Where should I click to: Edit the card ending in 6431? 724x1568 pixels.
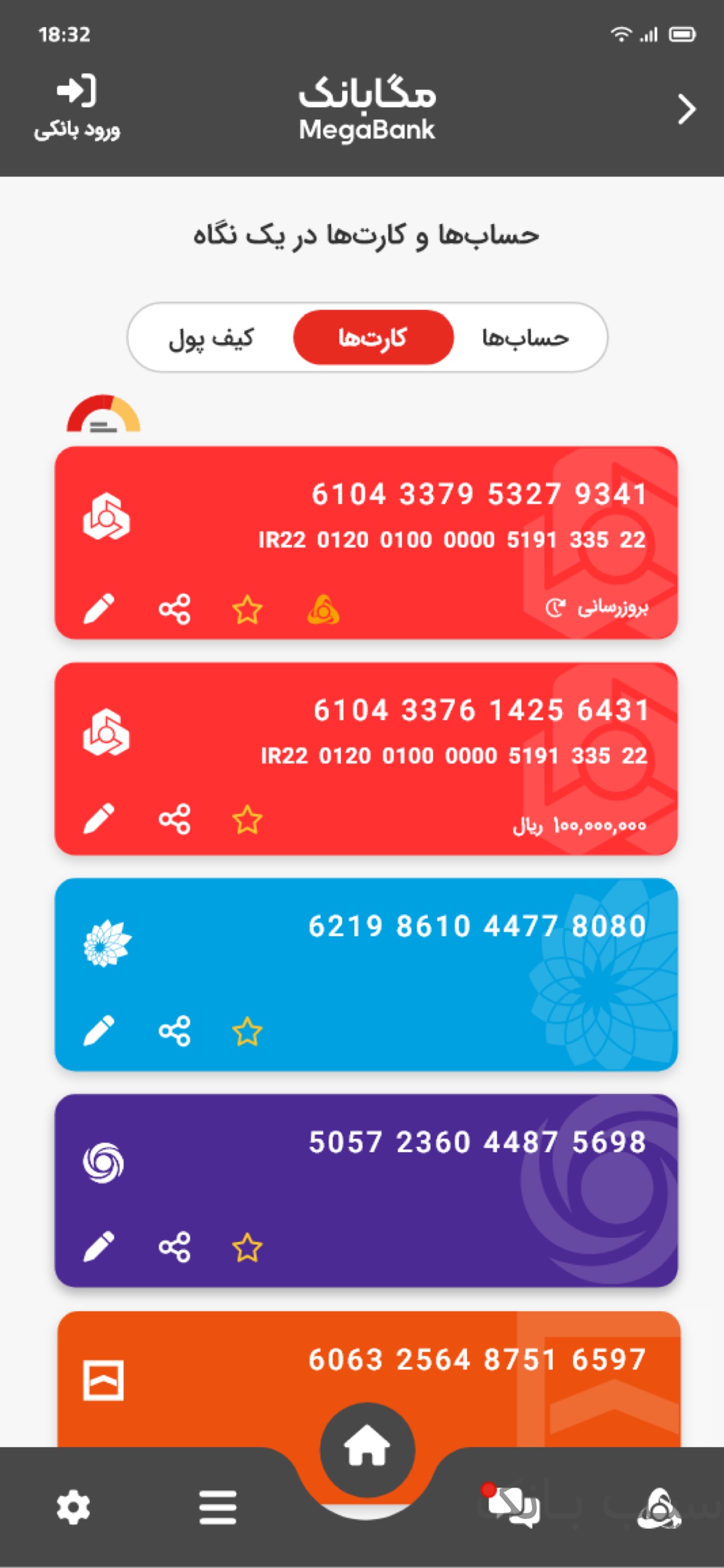[x=99, y=818]
